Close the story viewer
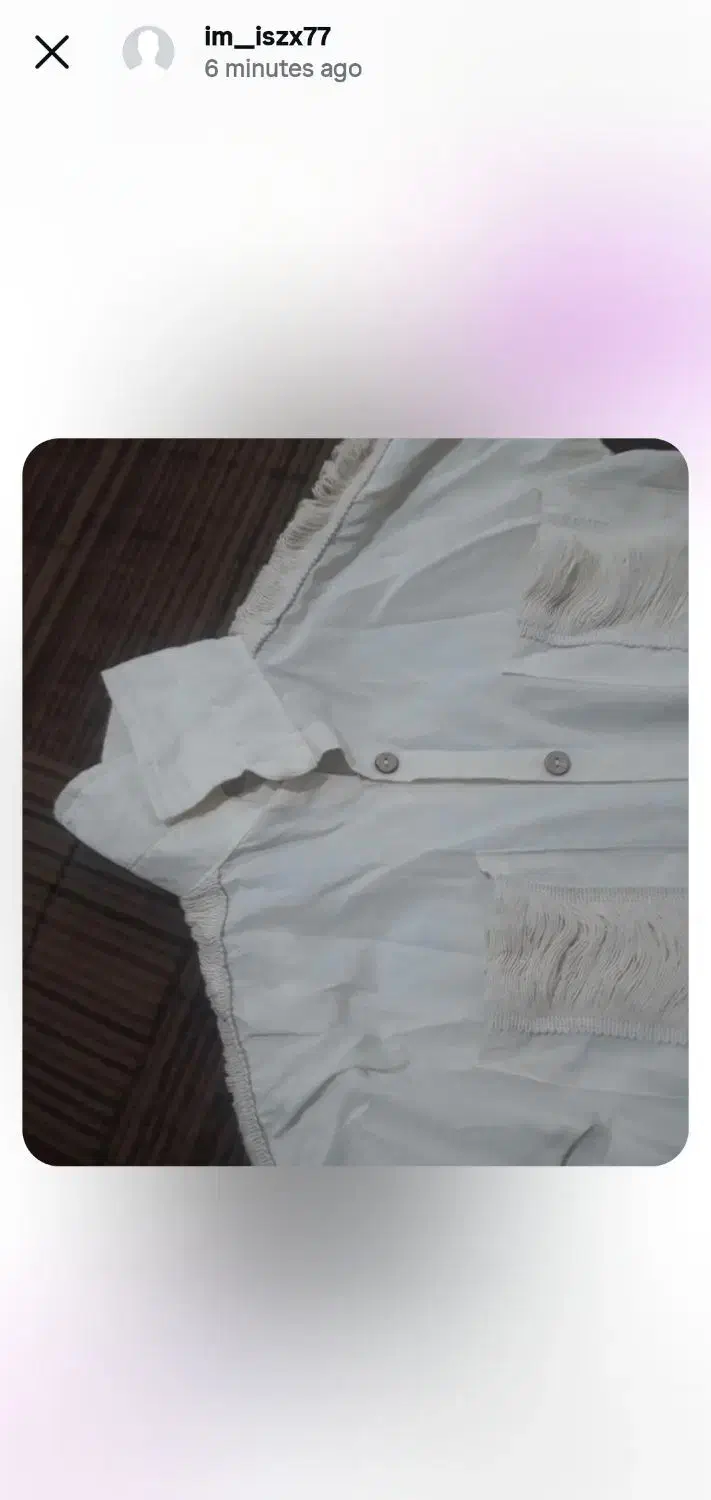Viewport: 711px width, 1500px height. click(52, 52)
